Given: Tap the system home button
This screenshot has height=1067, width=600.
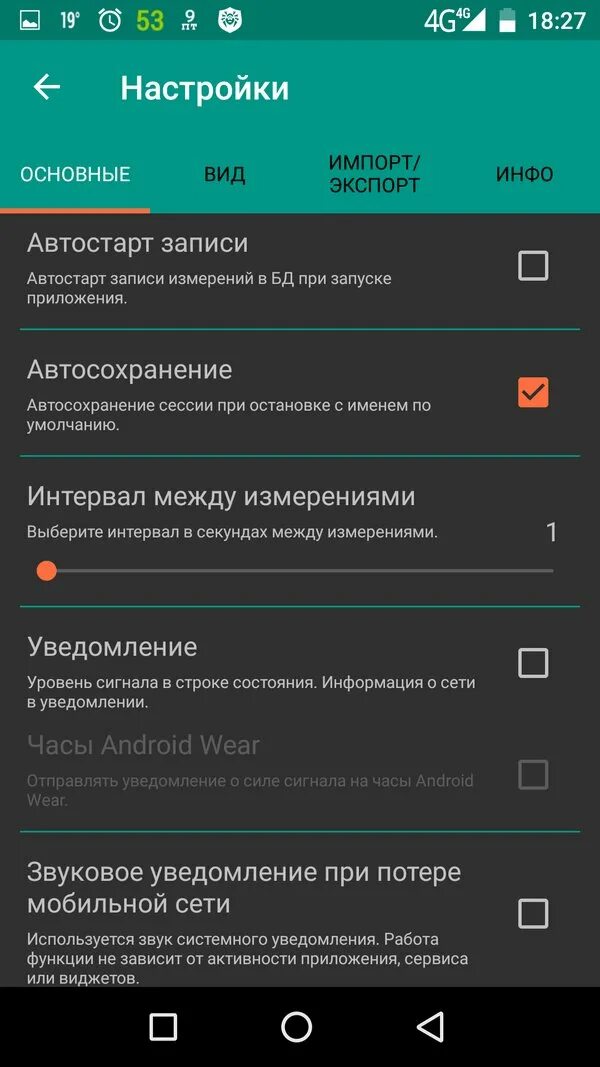Looking at the screenshot, I should 297,1027.
